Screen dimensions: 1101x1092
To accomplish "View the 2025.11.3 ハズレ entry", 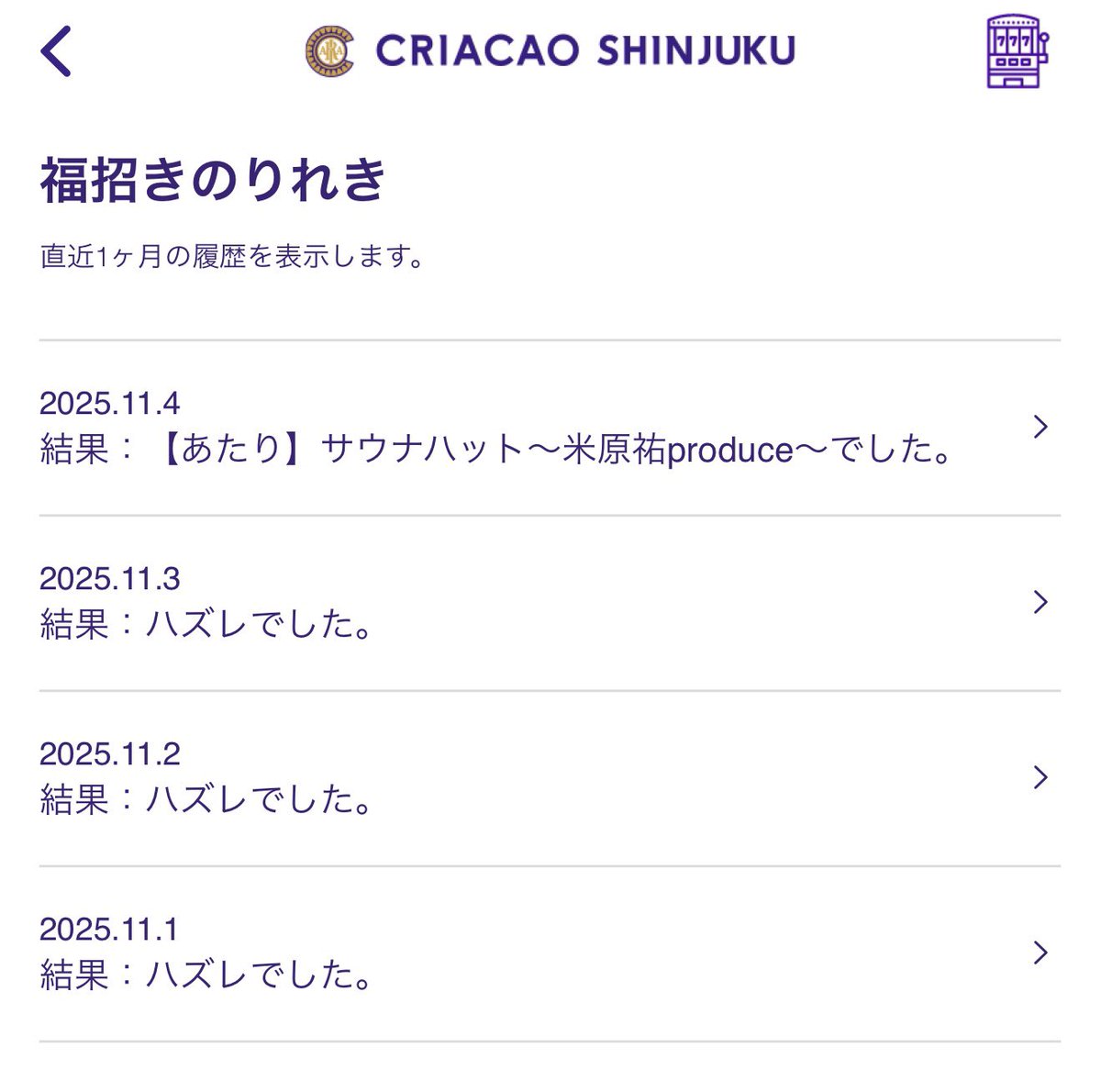I will (549, 603).
